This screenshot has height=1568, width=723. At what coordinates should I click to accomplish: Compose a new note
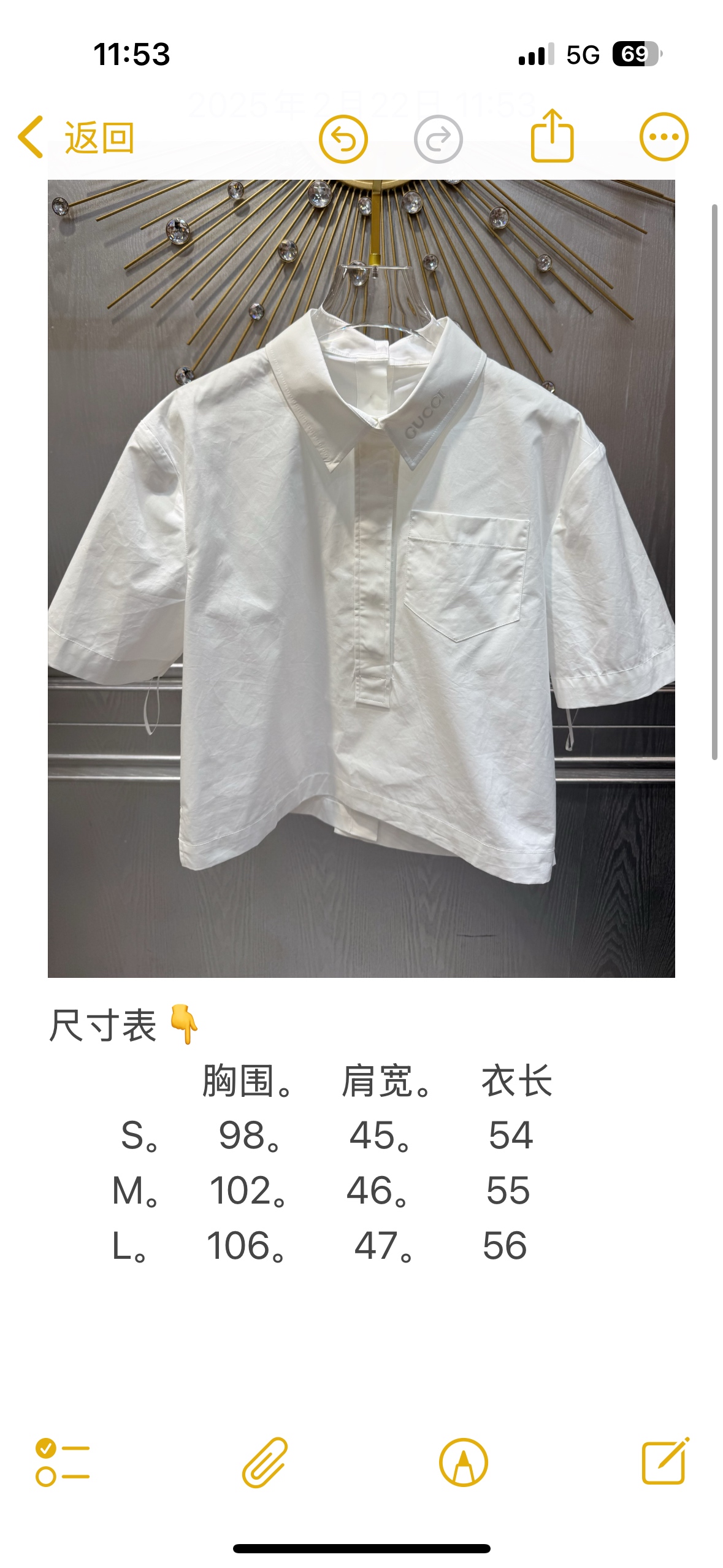coord(665,1462)
